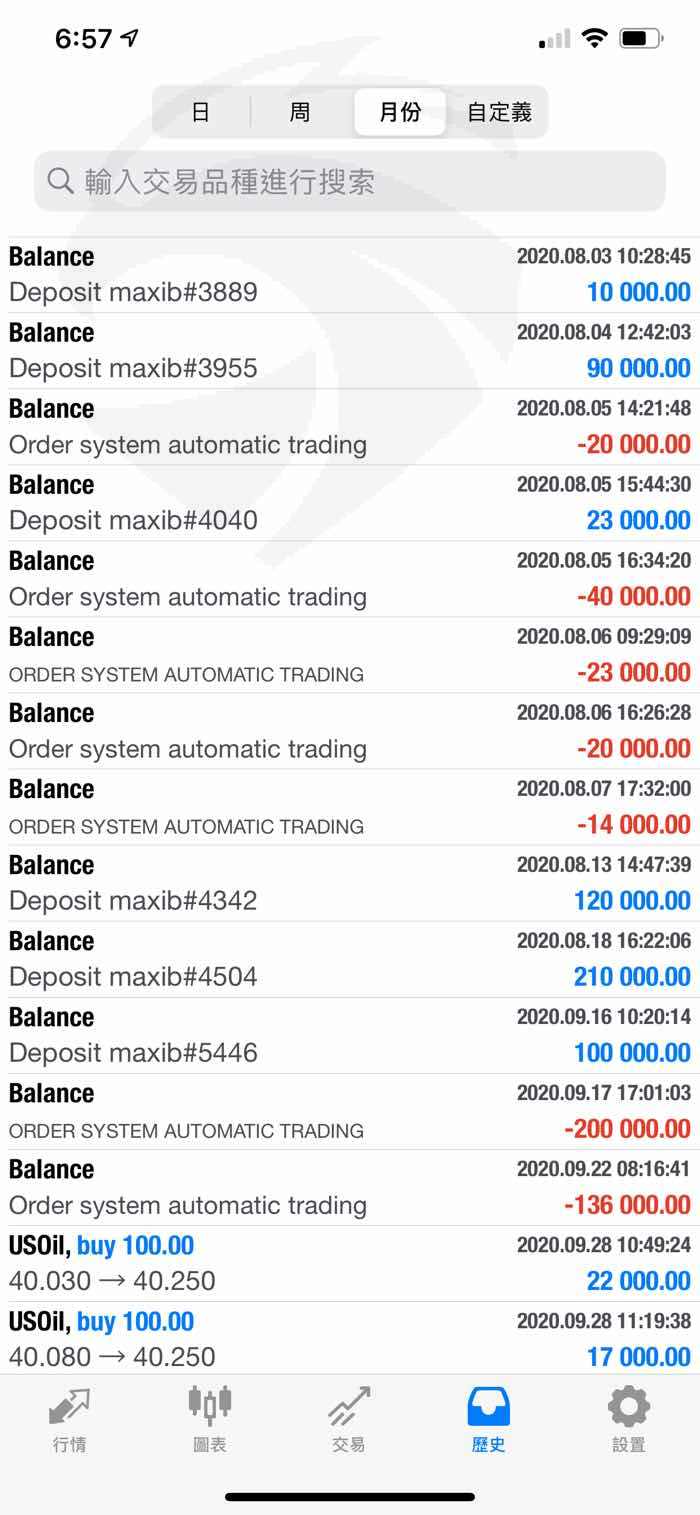
Task: Open the 自定義 custom range filter
Action: 499,112
